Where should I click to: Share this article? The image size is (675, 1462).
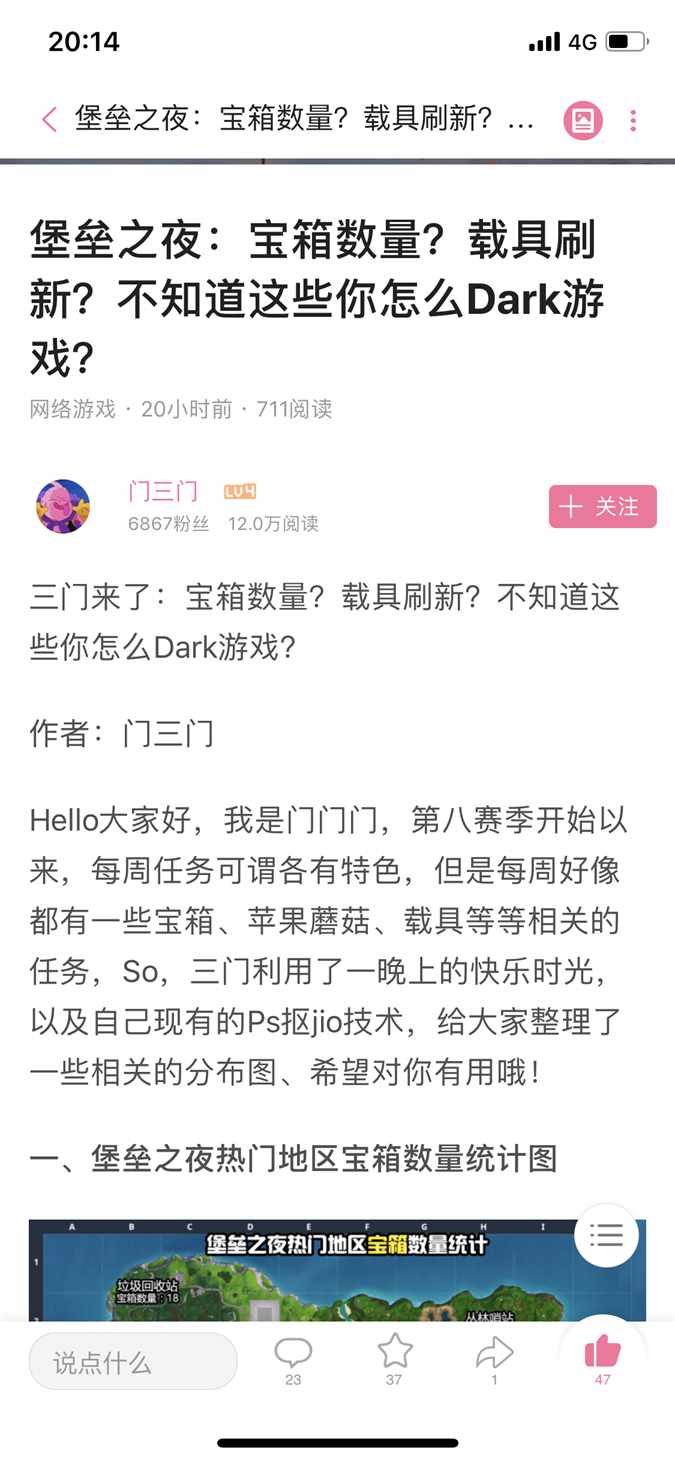click(494, 1355)
